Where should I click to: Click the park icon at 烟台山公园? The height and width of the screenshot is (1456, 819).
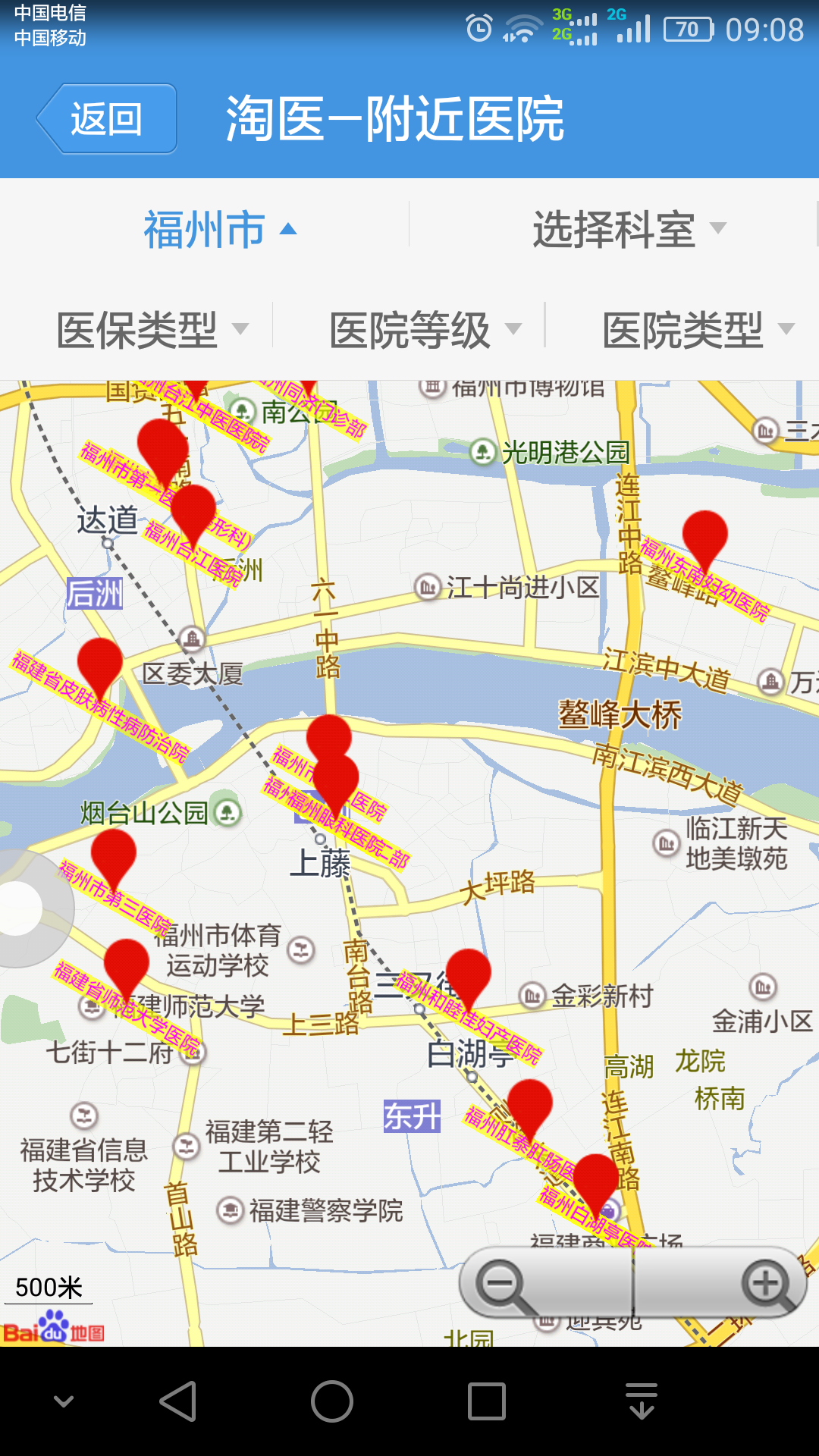coord(227,811)
